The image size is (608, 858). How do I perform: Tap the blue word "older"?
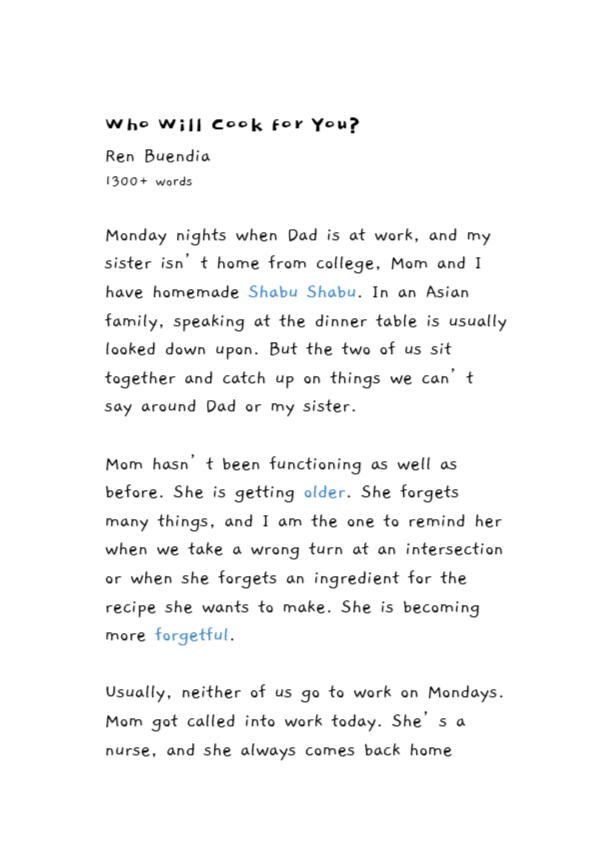point(325,492)
